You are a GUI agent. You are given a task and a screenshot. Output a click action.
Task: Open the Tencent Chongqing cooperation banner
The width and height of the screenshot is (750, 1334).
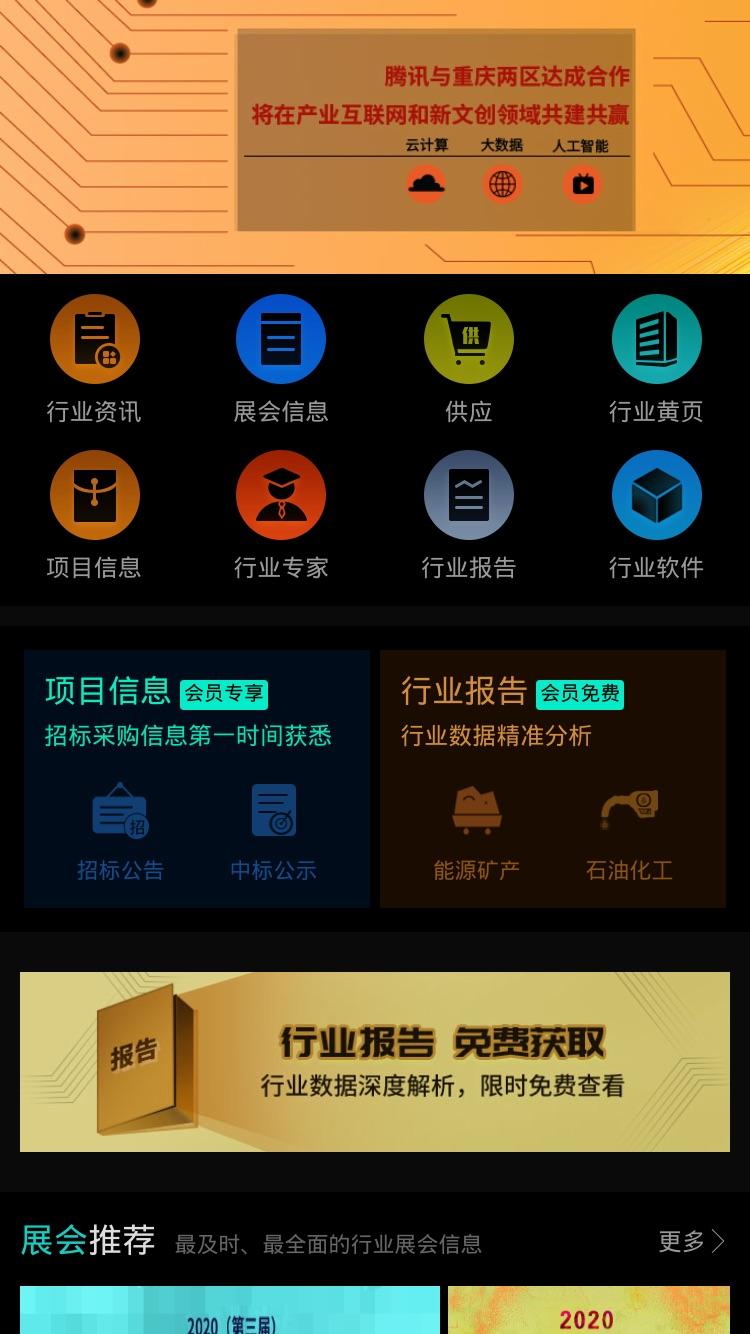[x=375, y=137]
